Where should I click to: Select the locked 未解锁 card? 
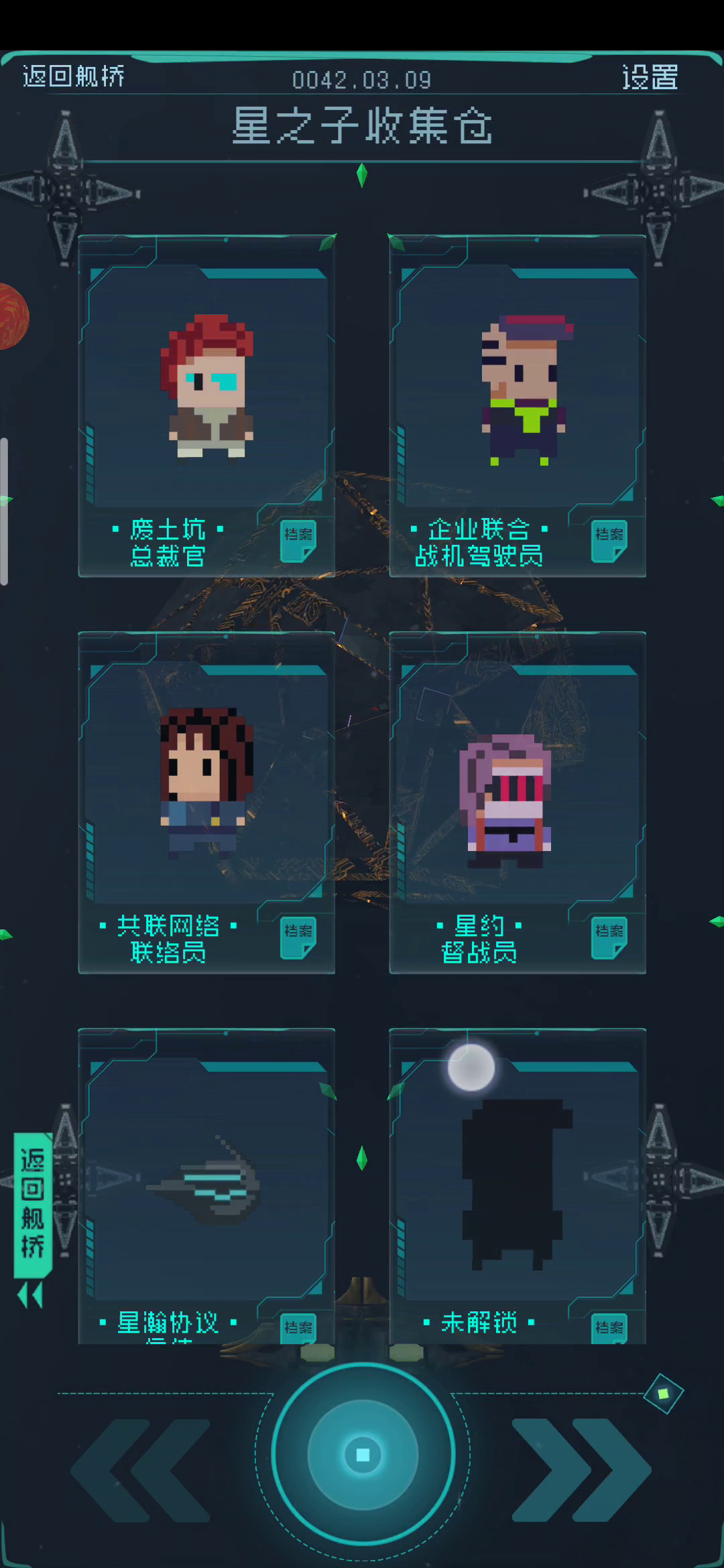tap(518, 1186)
